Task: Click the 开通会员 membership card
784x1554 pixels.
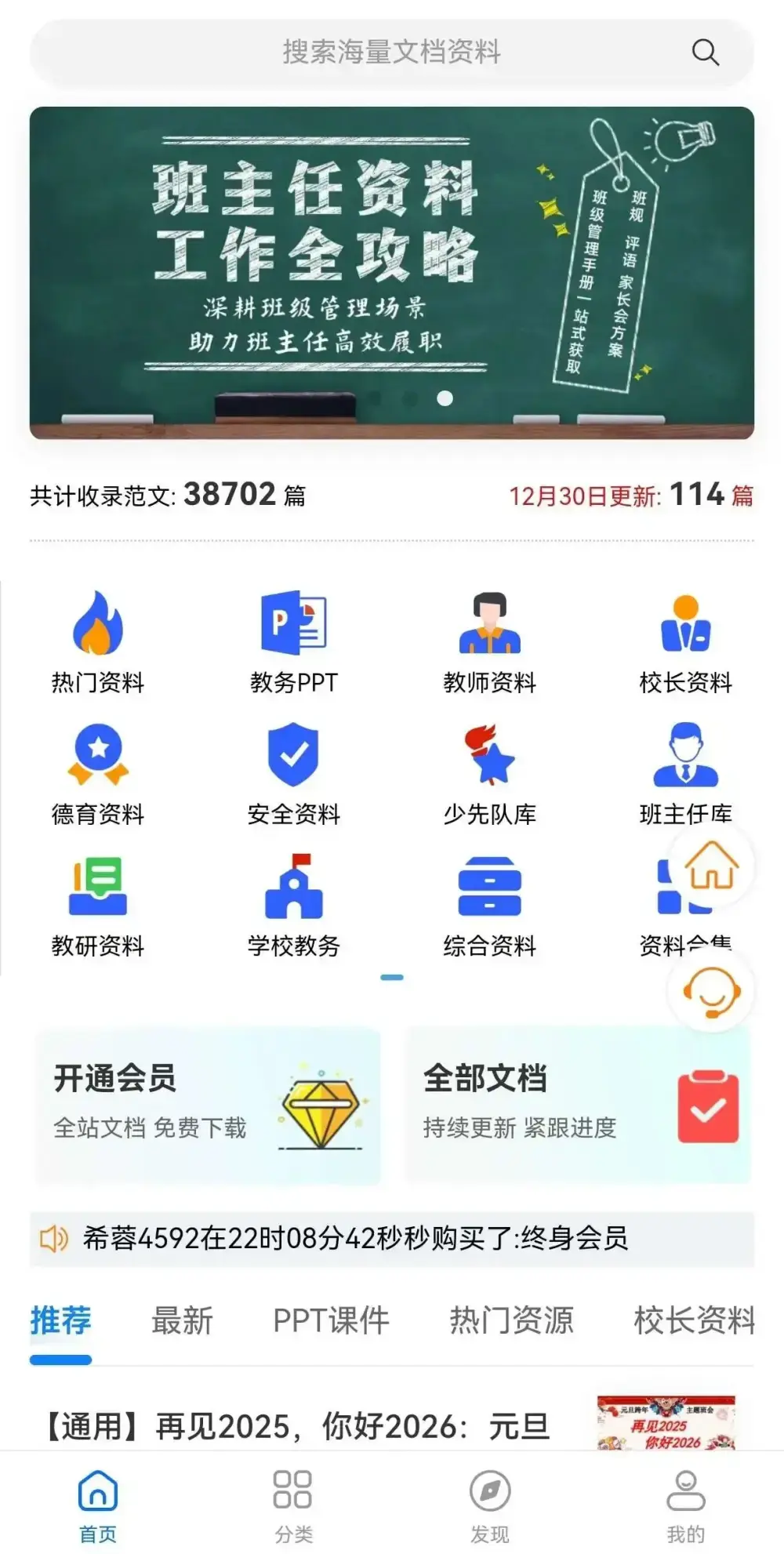Action: point(208,1104)
